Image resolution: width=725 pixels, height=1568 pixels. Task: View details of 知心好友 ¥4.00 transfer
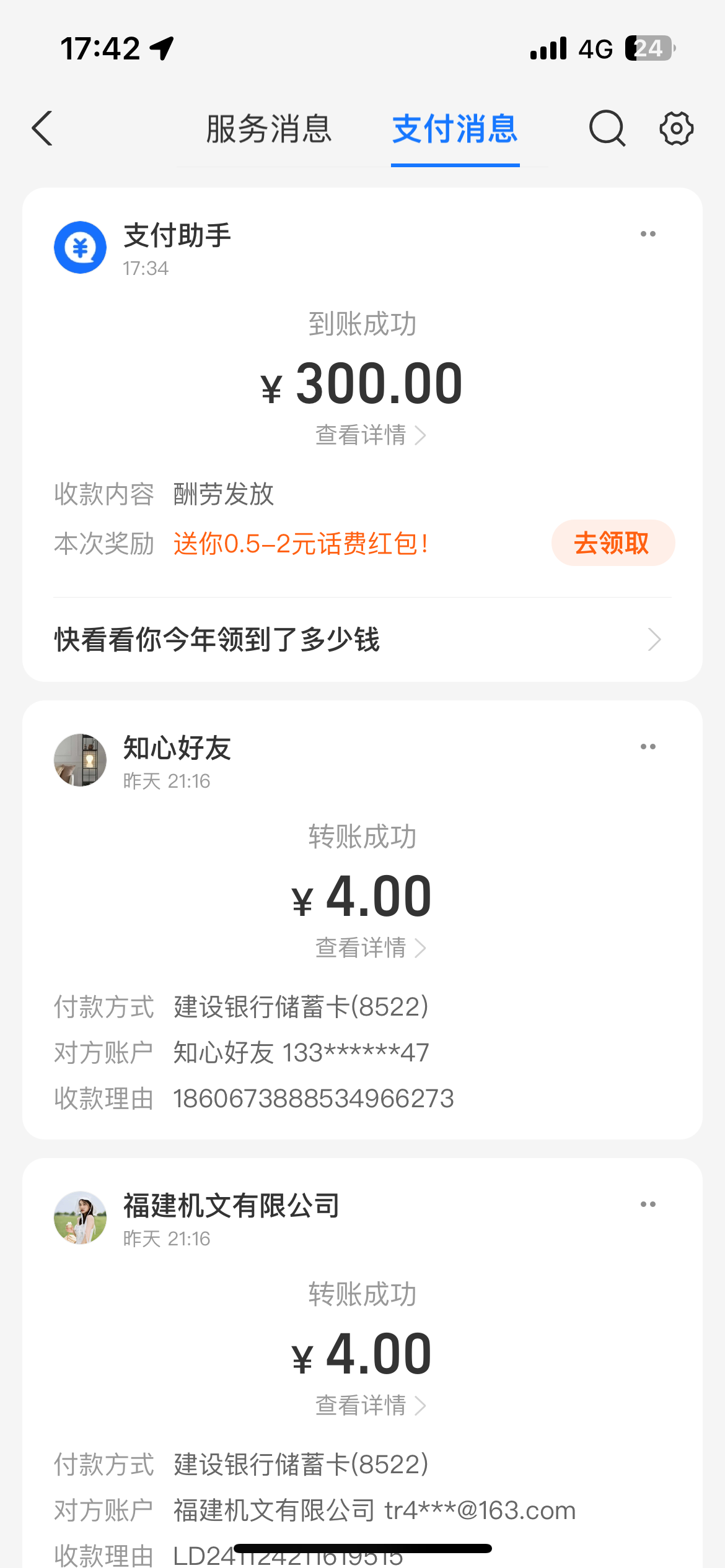tap(370, 948)
